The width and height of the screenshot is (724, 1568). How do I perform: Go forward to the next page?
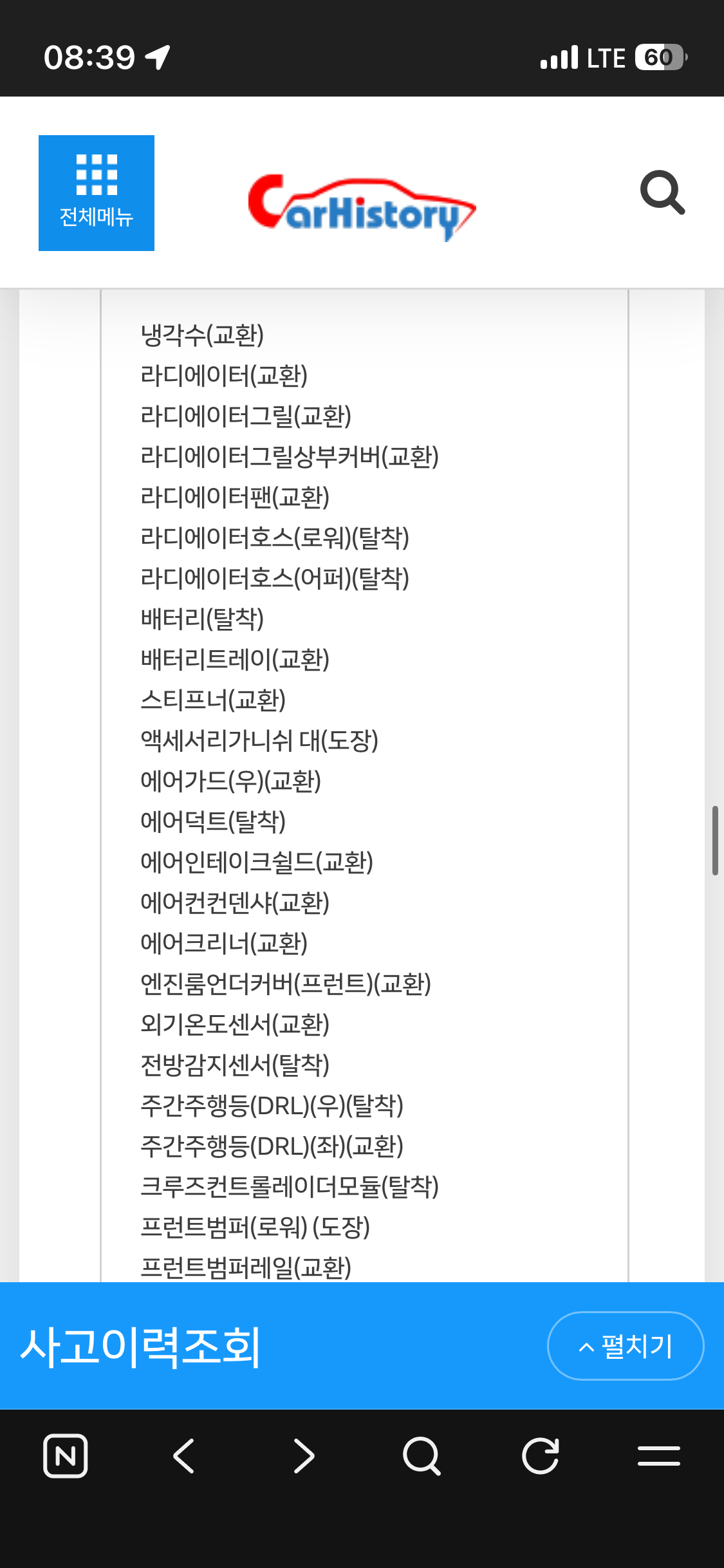304,1456
